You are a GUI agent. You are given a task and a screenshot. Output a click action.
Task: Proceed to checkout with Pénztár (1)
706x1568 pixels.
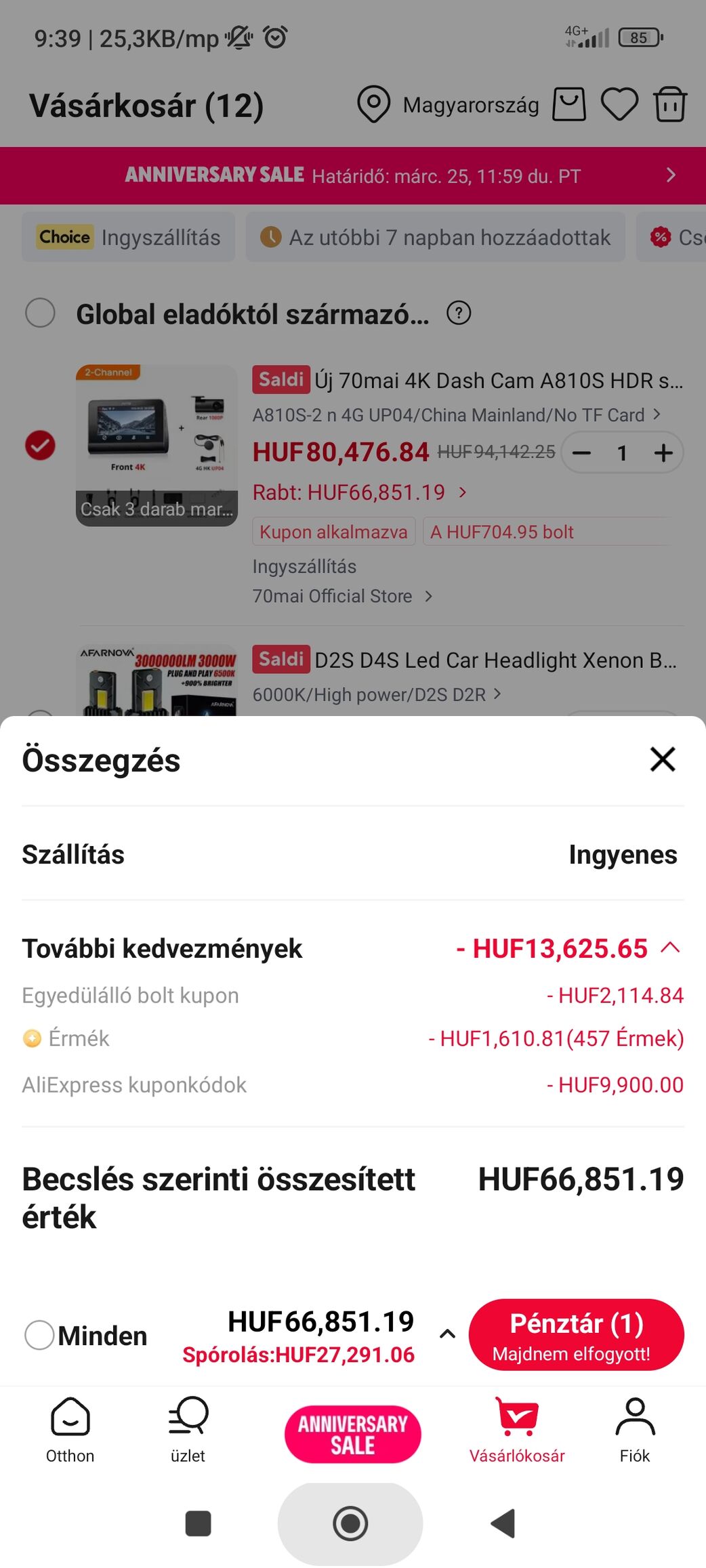point(576,1335)
